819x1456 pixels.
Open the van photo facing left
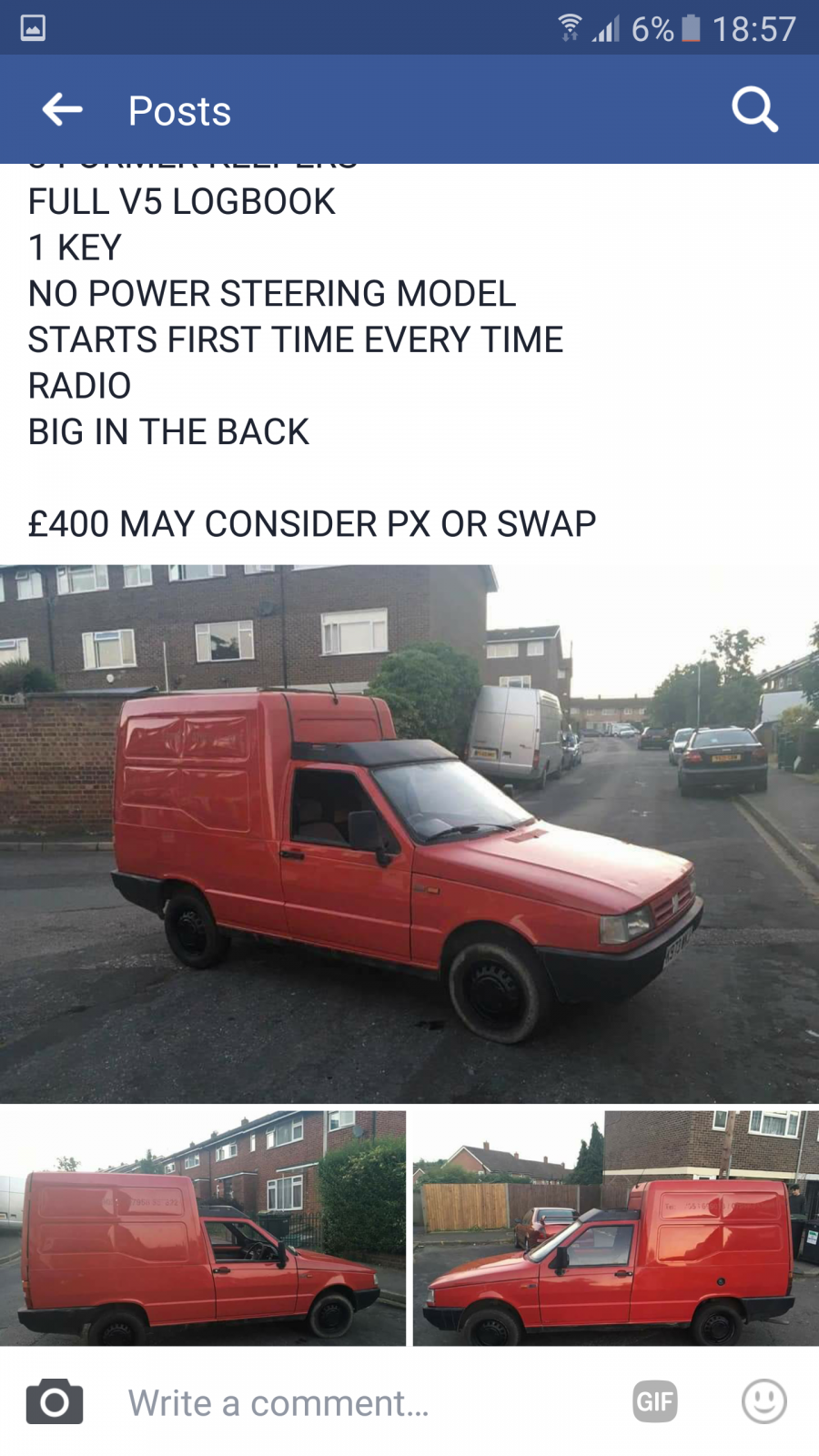[x=616, y=1228]
